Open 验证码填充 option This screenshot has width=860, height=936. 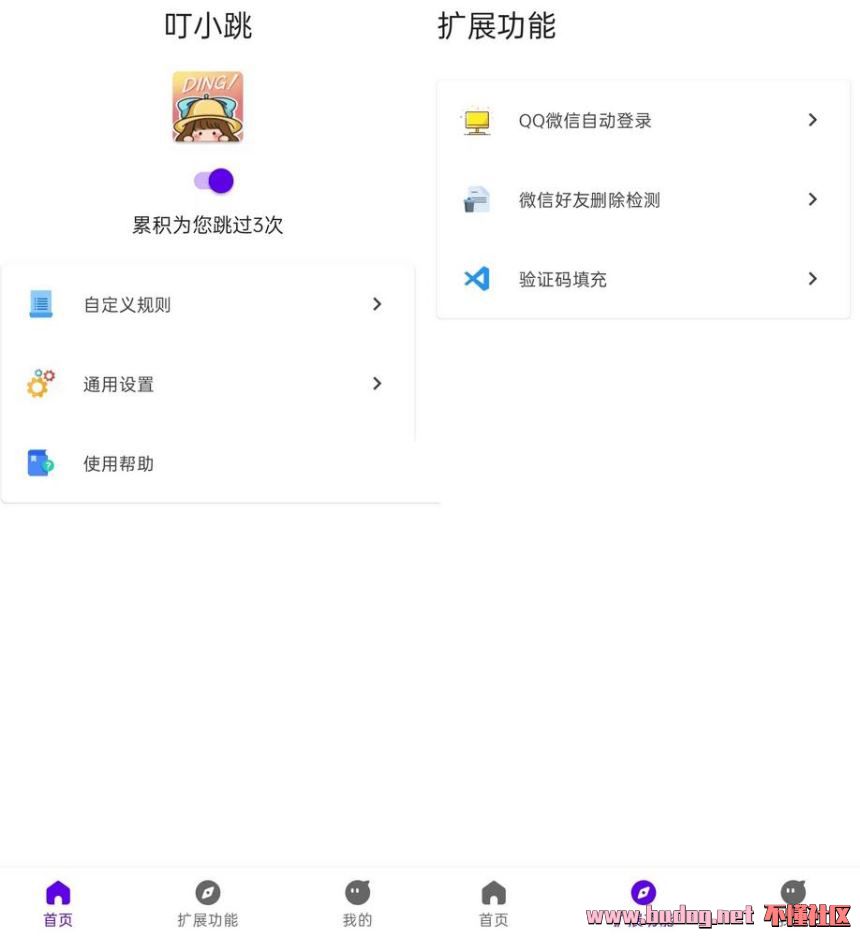642,279
